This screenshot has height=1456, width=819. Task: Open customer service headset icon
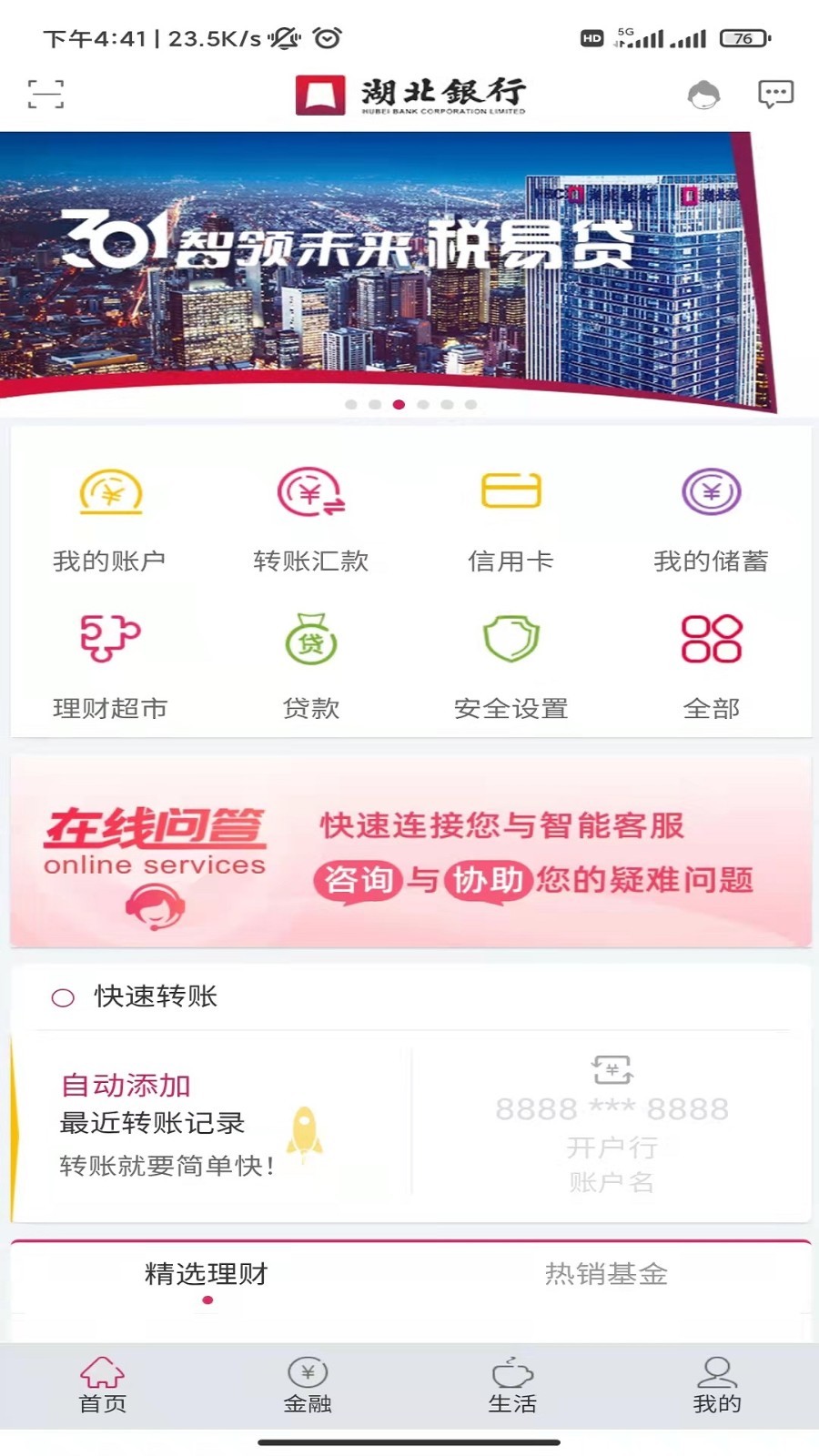coord(703,95)
